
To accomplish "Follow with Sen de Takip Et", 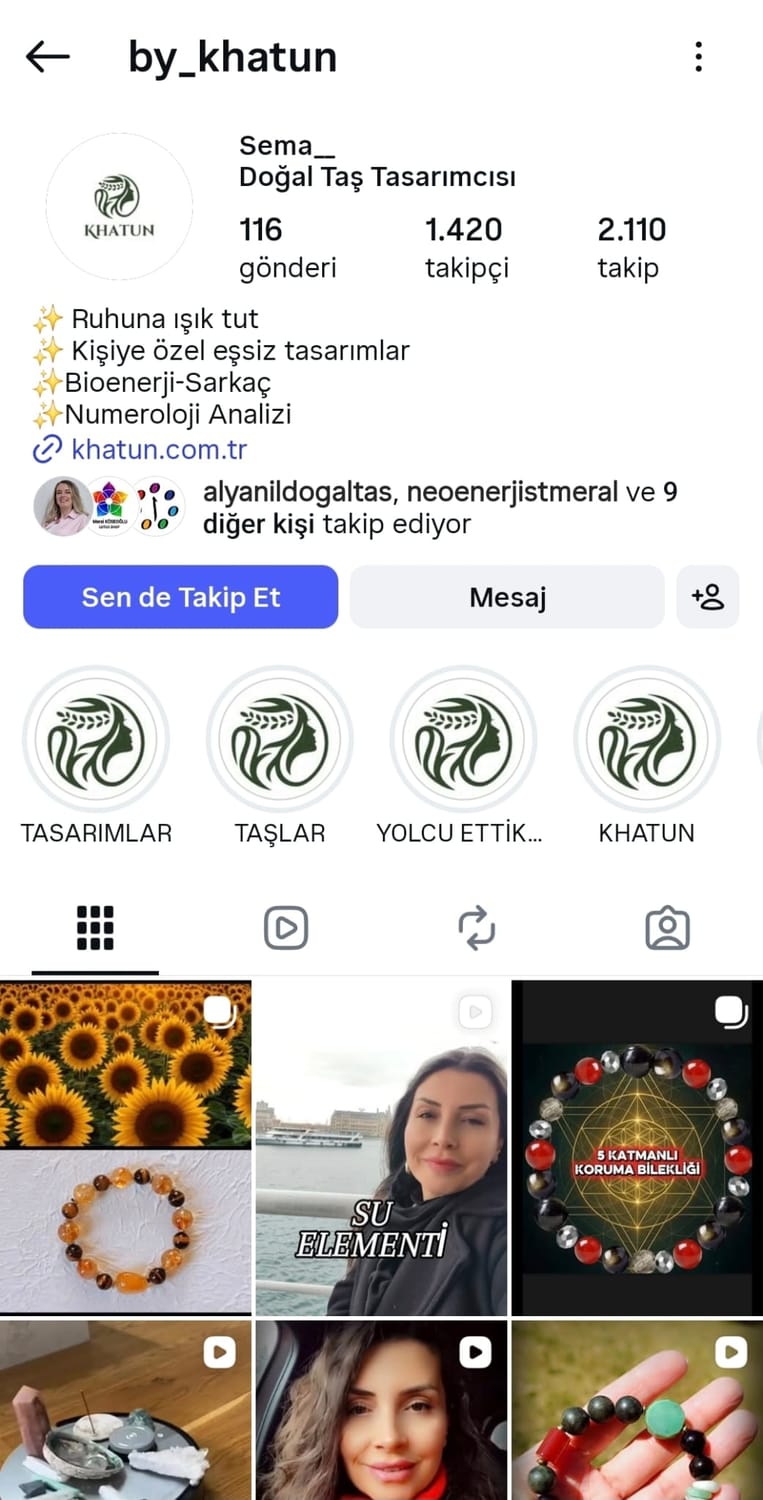I will [x=181, y=597].
